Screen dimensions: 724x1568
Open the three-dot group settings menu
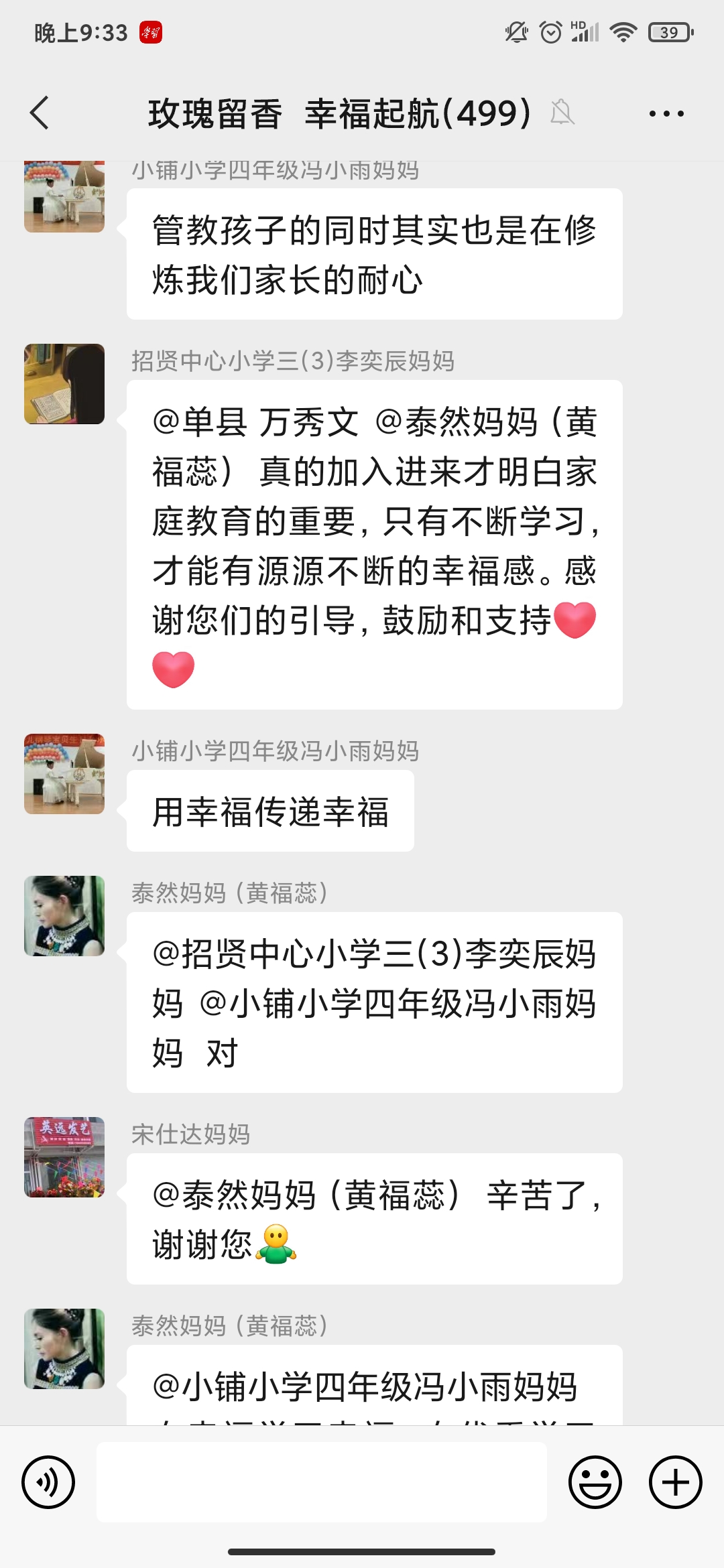click(x=665, y=114)
